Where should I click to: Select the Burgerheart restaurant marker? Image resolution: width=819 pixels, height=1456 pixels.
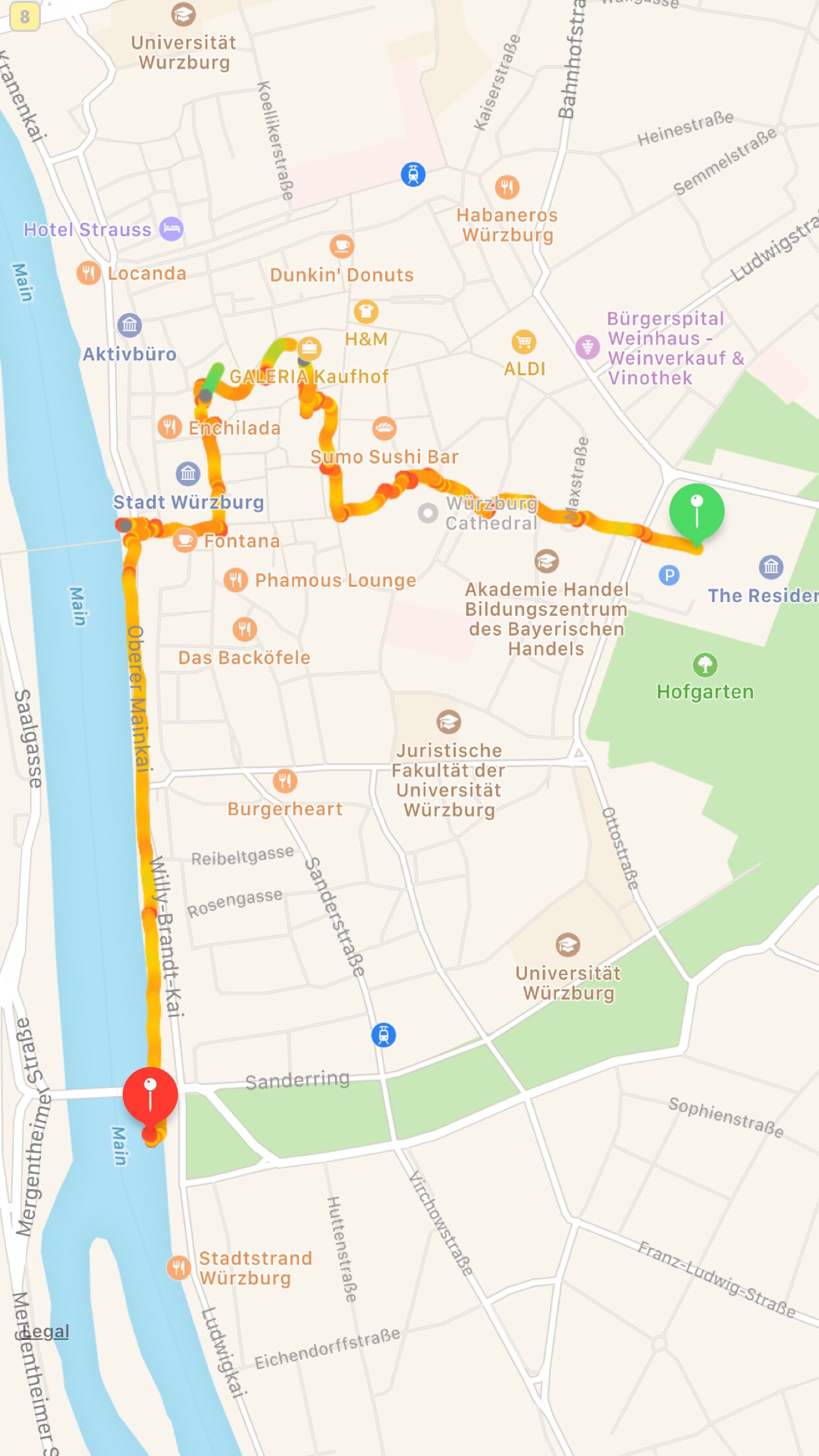pyautogui.click(x=285, y=781)
